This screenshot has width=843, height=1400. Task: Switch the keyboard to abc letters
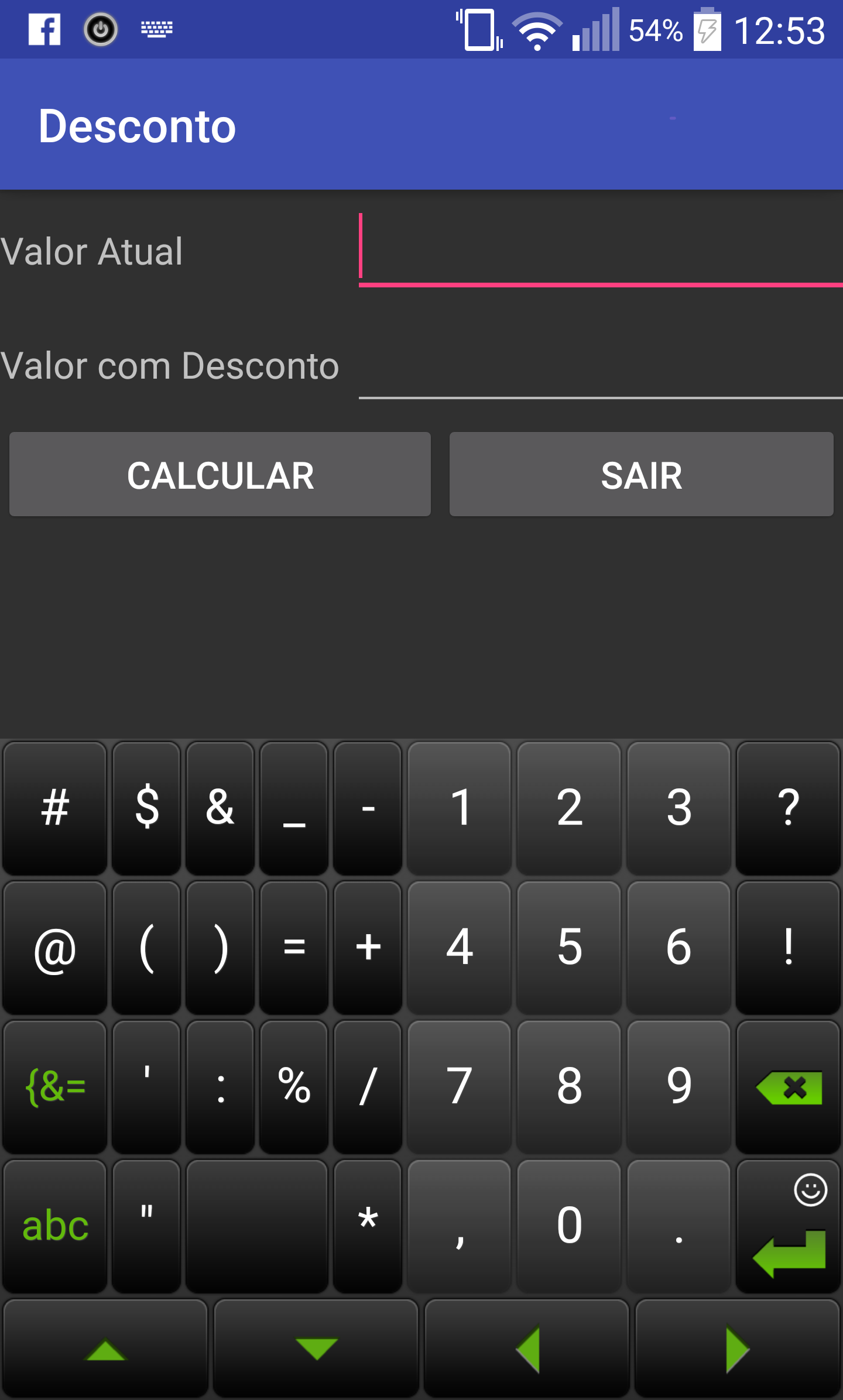coord(55,1226)
